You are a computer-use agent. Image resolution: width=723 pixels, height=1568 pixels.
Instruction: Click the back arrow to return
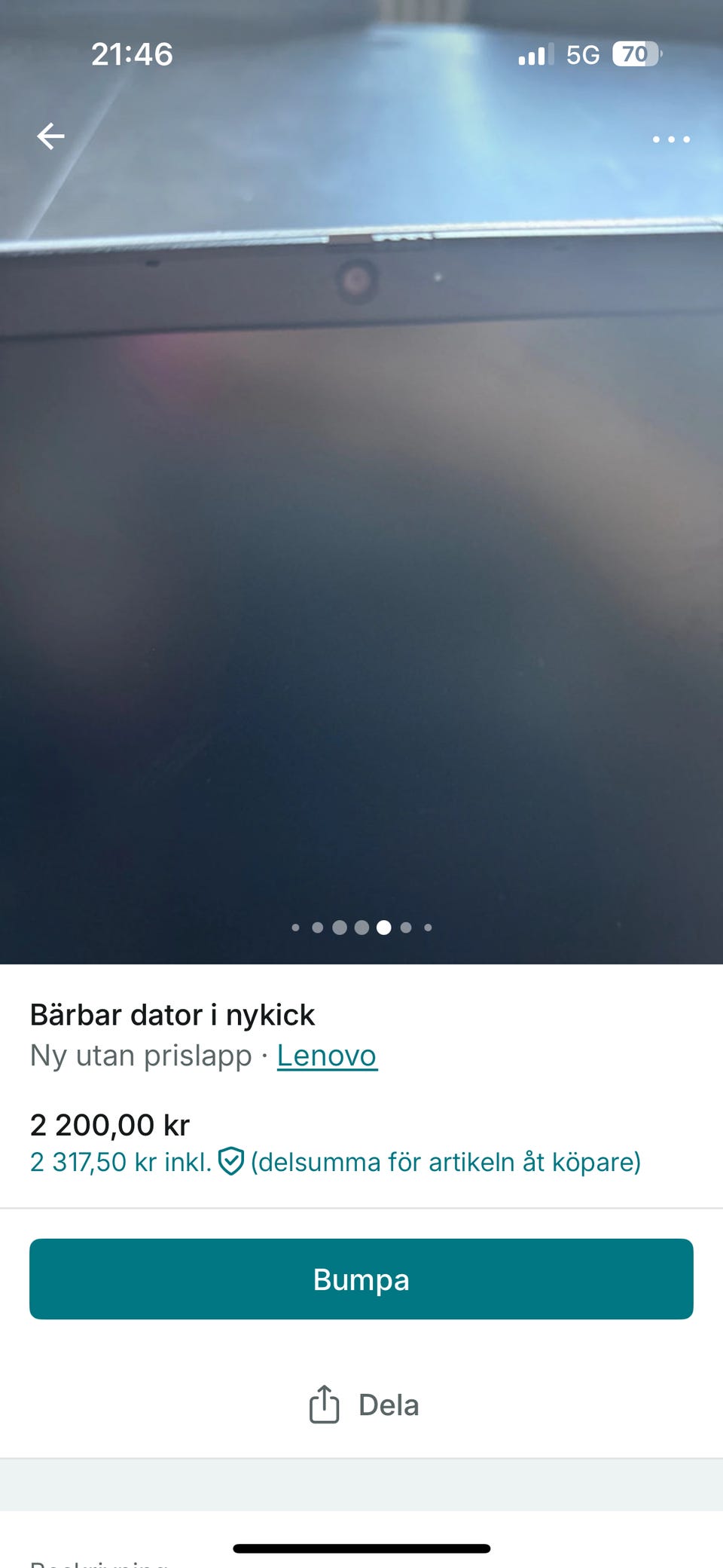(50, 136)
